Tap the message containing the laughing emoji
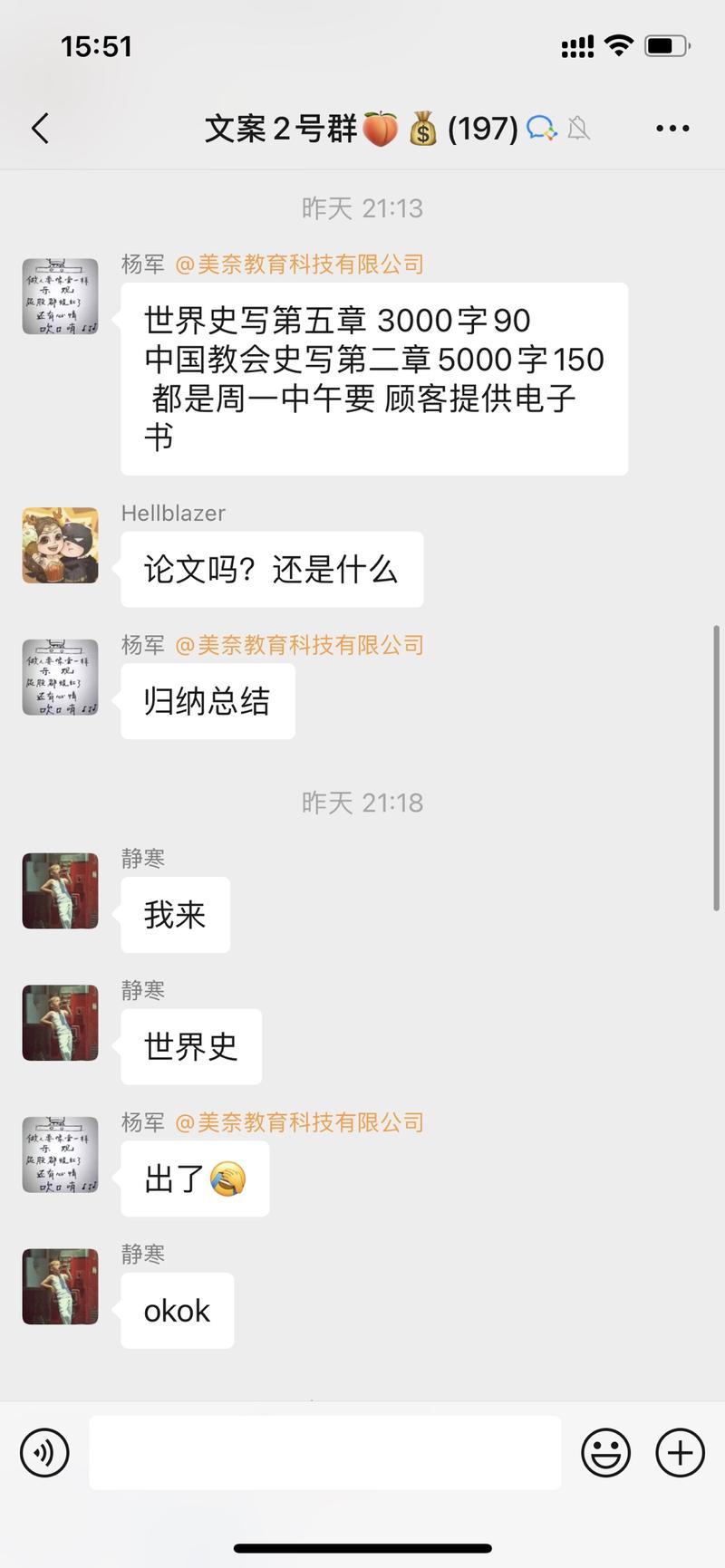 point(194,1178)
